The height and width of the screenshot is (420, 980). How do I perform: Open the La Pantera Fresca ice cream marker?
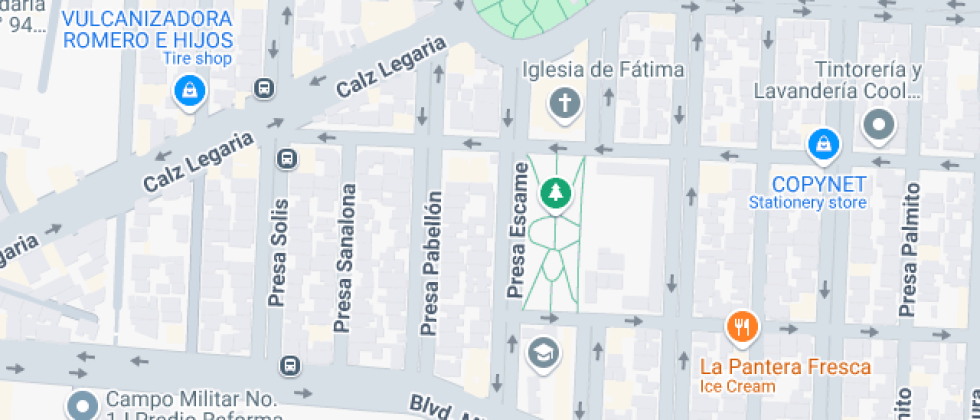coord(742,328)
